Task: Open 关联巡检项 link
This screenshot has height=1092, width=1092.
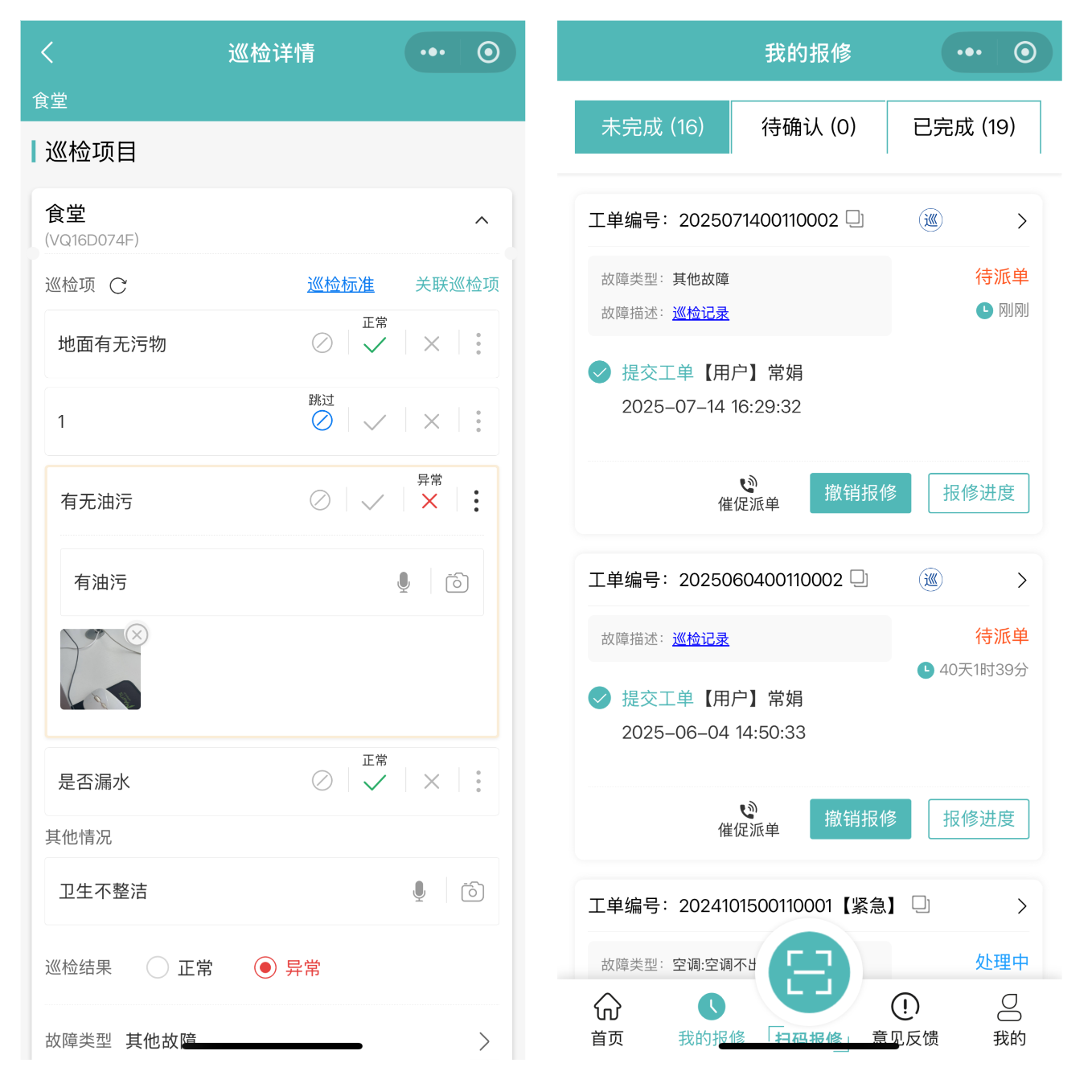Action: 457,285
